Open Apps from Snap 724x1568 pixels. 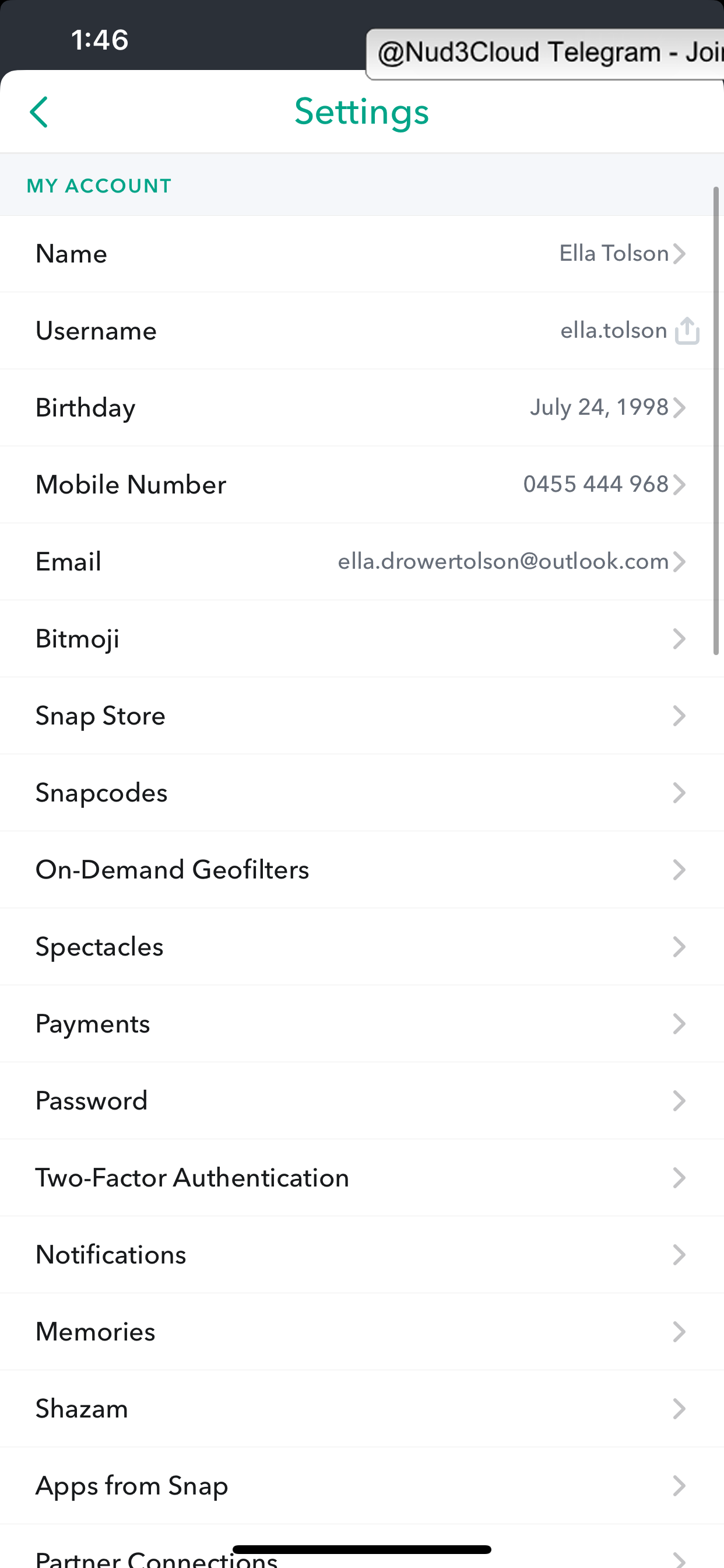point(362,1486)
